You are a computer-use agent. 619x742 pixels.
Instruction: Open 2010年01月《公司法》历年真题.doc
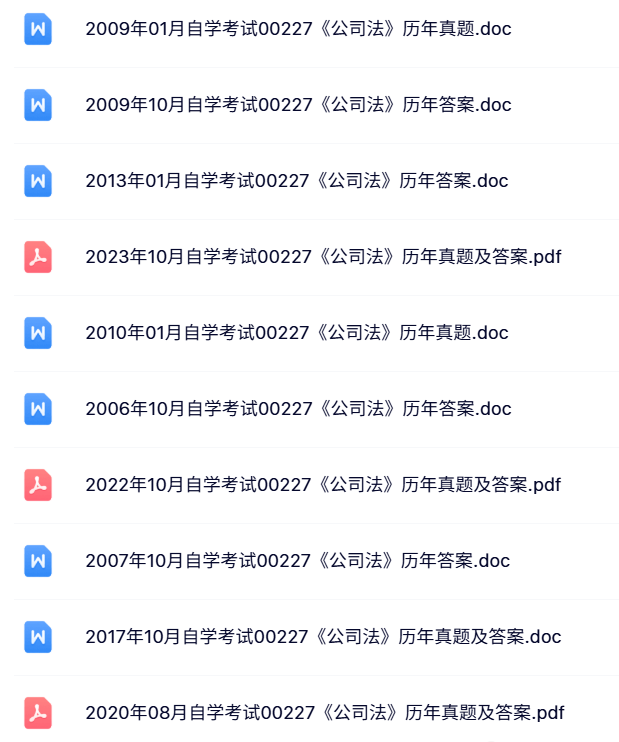[297, 333]
